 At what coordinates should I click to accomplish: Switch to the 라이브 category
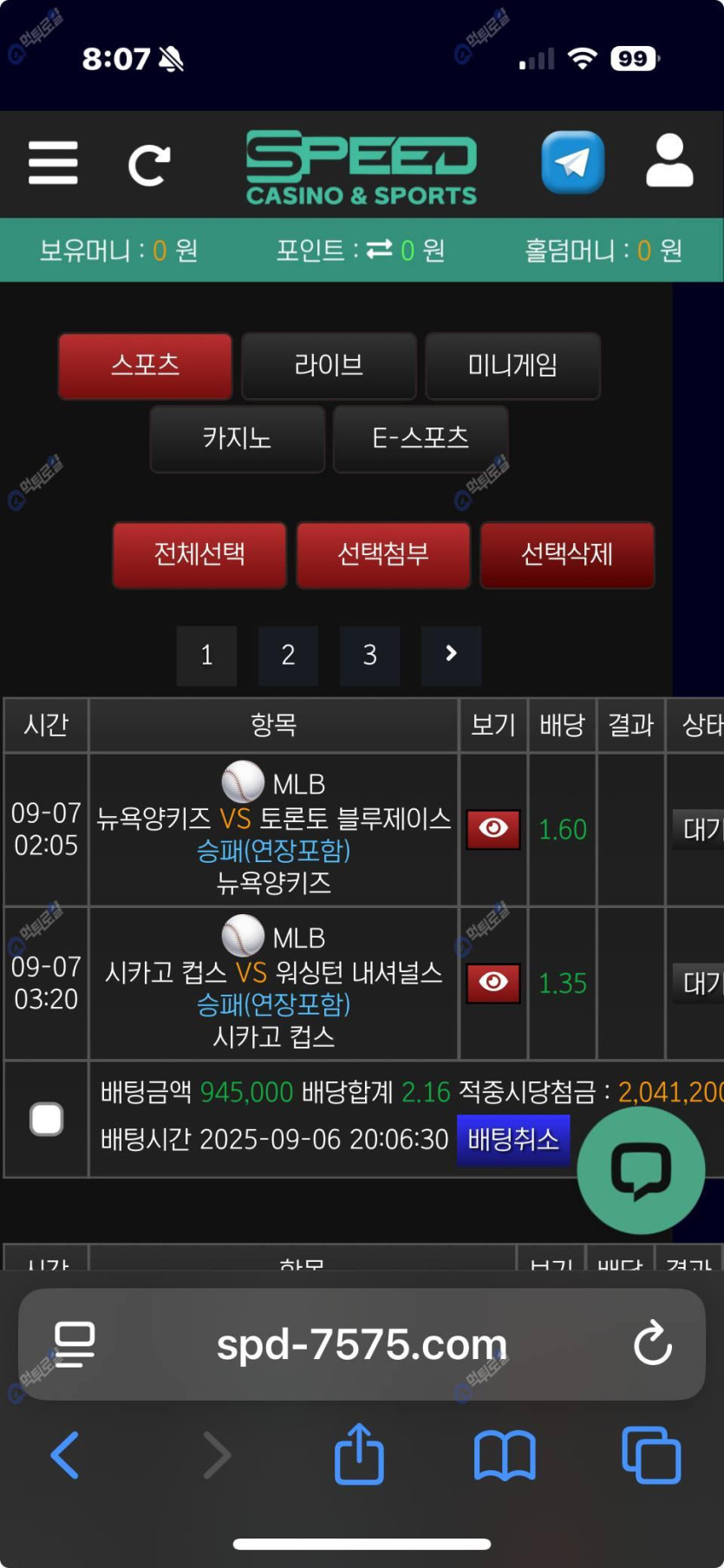pos(329,365)
